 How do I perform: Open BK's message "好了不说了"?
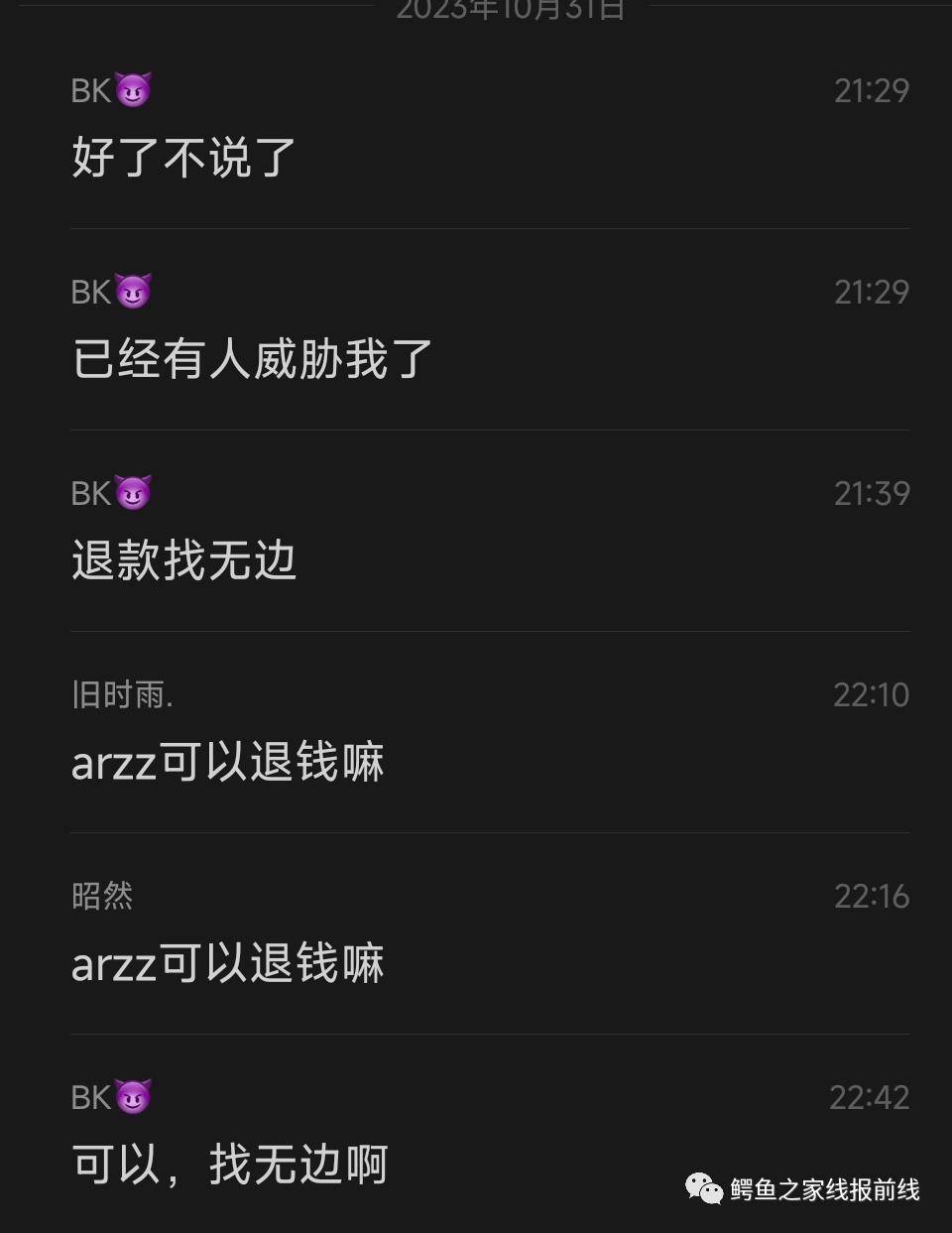[184, 158]
